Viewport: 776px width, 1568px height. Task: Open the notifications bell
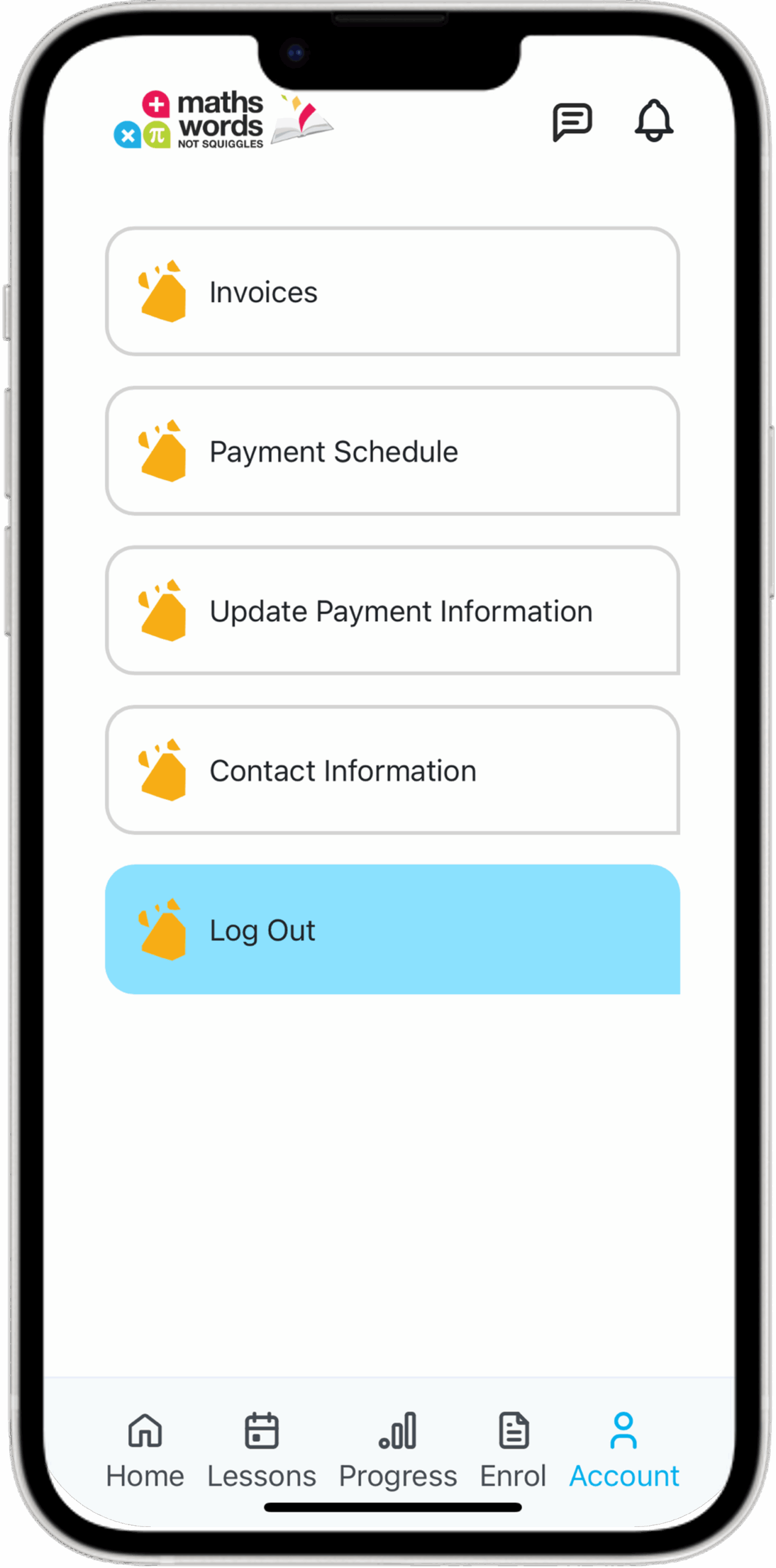point(654,120)
